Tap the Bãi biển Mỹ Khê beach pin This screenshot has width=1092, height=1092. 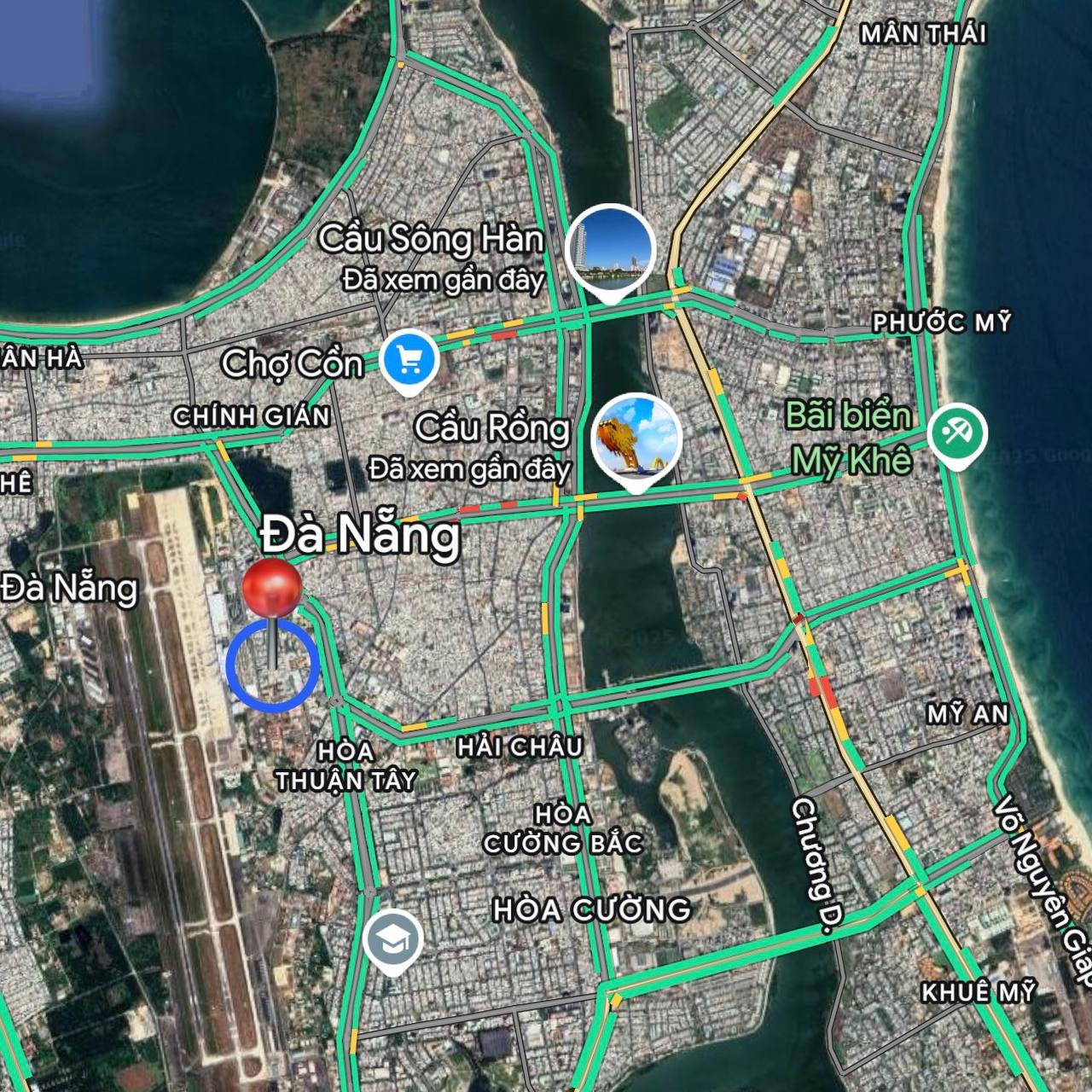(958, 433)
